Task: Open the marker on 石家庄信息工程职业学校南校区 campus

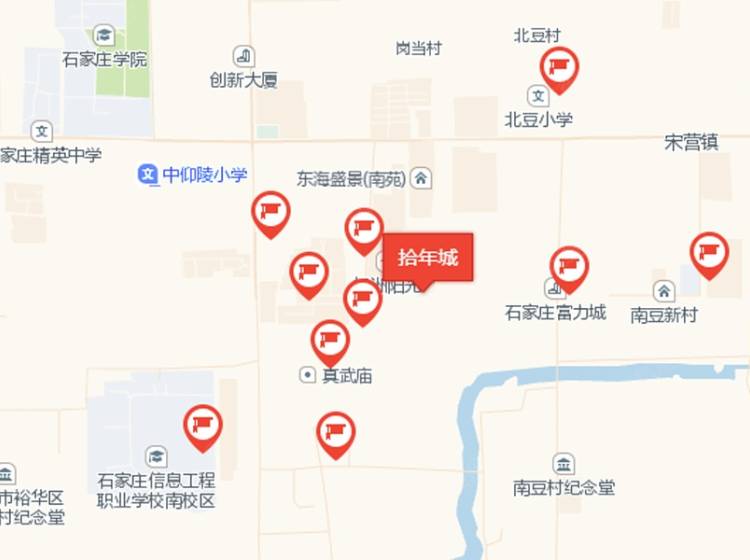Action: pos(203,425)
